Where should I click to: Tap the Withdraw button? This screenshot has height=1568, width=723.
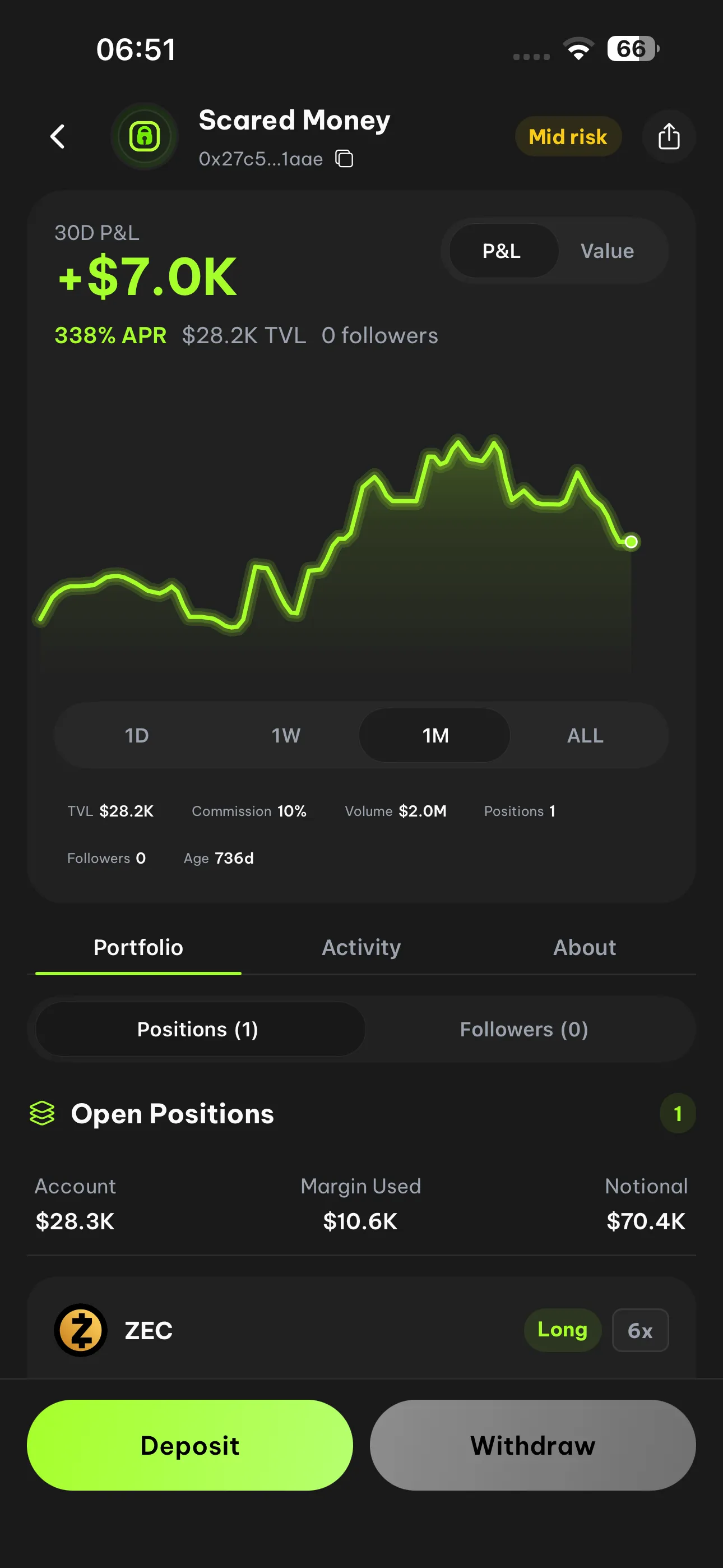pos(532,1445)
